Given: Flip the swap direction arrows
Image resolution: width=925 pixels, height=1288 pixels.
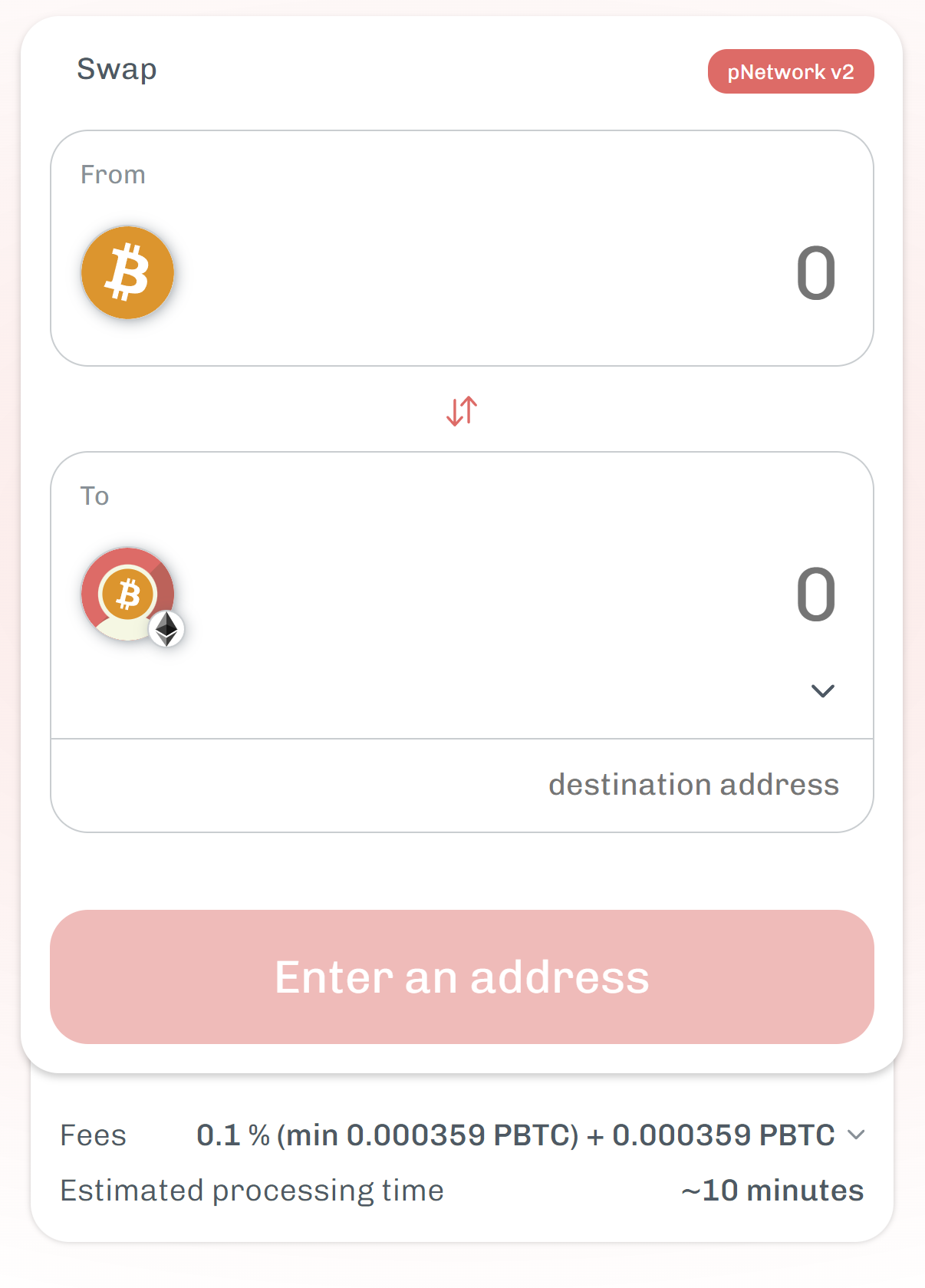Looking at the screenshot, I should click(462, 411).
